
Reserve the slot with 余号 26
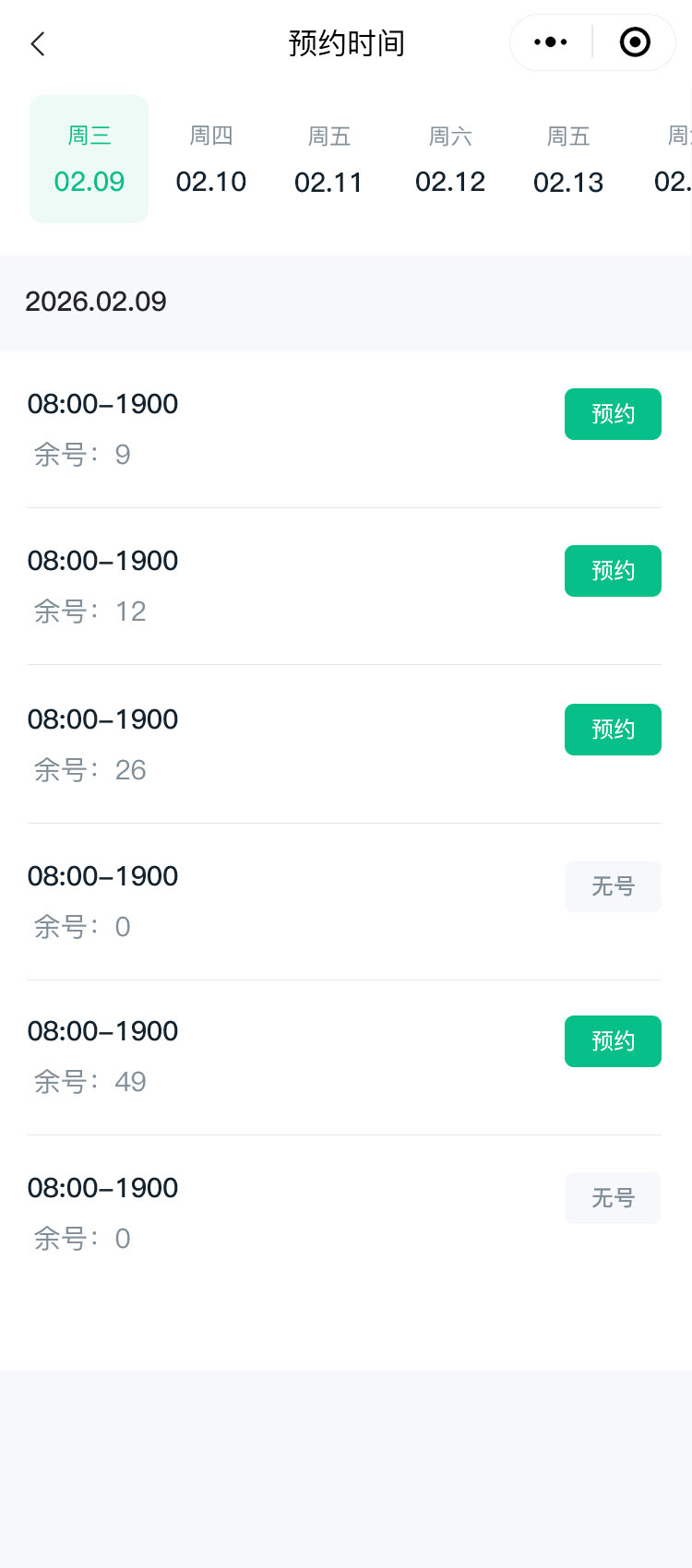point(613,730)
